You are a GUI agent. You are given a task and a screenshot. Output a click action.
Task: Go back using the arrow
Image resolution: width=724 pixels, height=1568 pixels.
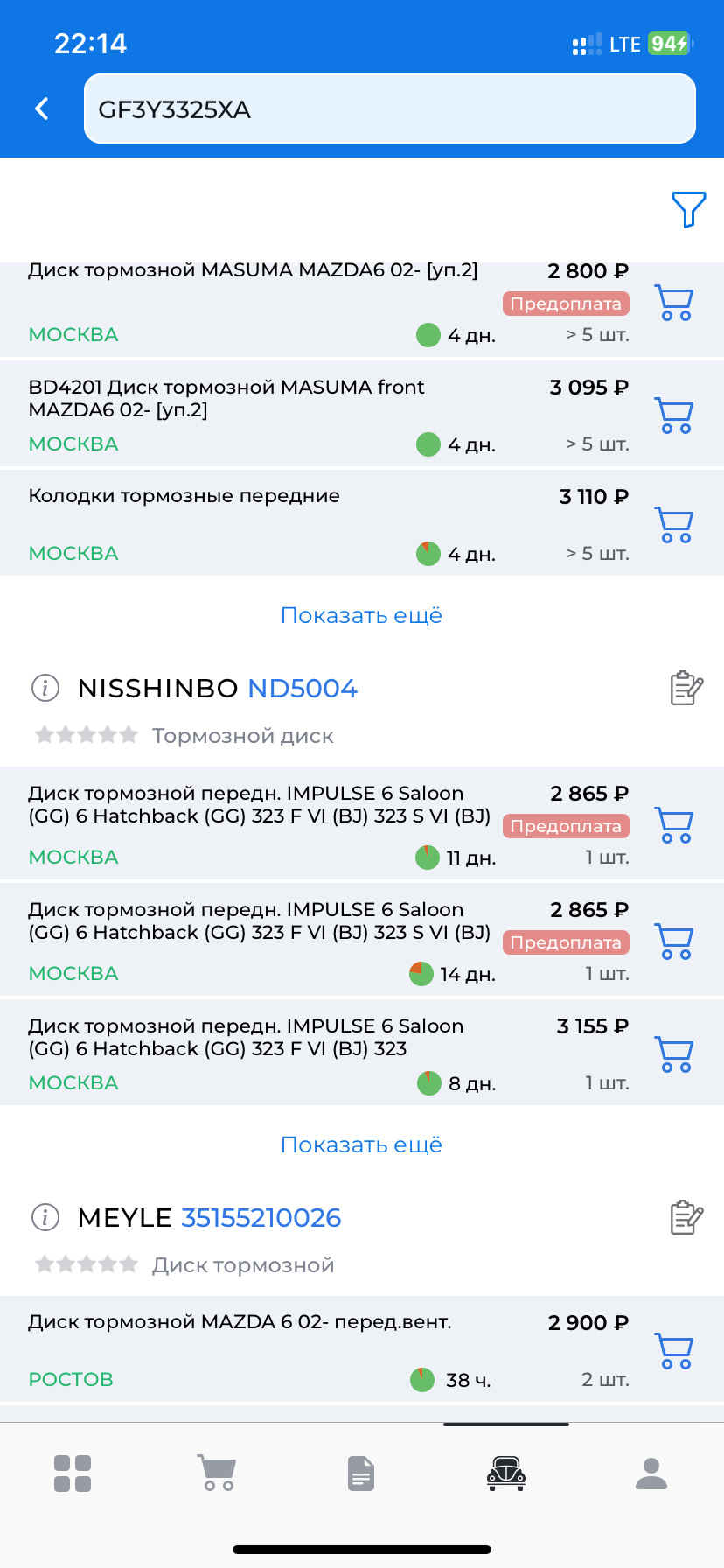[x=41, y=108]
